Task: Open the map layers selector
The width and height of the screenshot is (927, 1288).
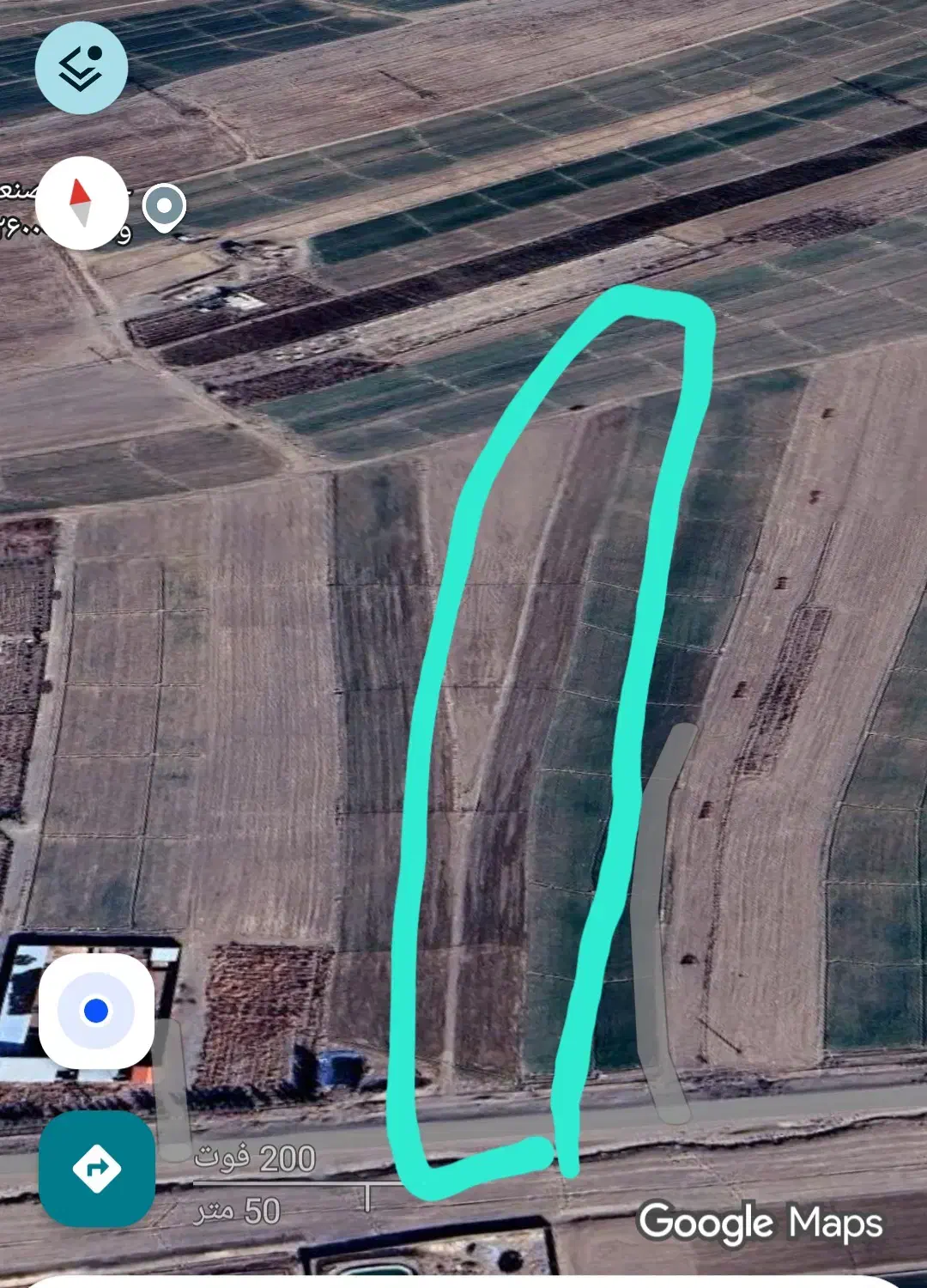Action: click(82, 68)
